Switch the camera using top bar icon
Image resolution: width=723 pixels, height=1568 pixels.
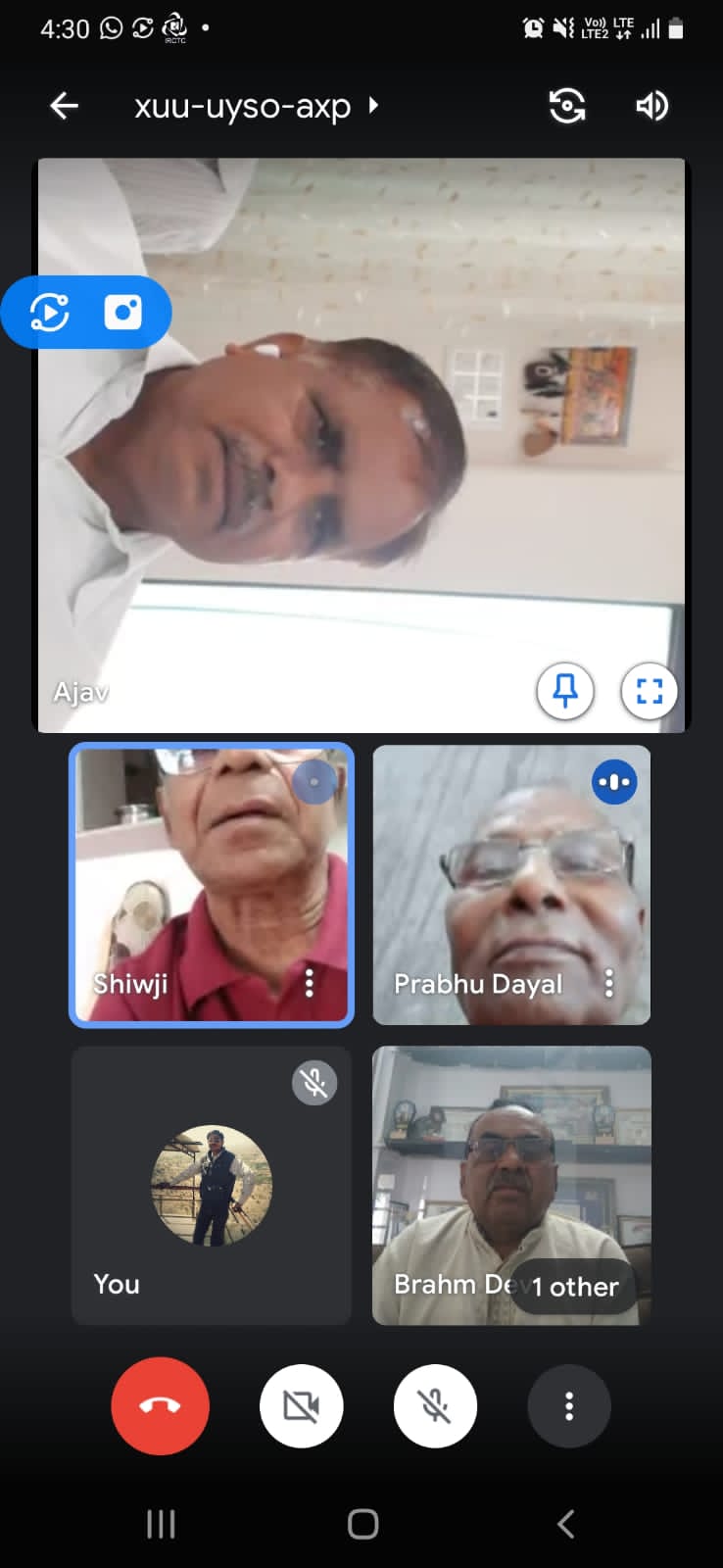coord(567,106)
